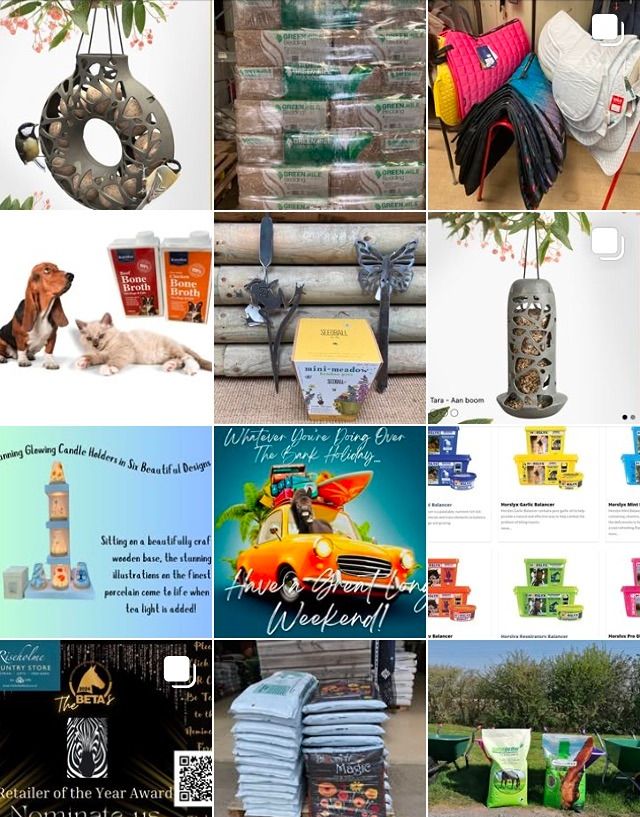Open the stacked bedding bales post
Screen dimensions: 640x817
click(x=319, y=104)
